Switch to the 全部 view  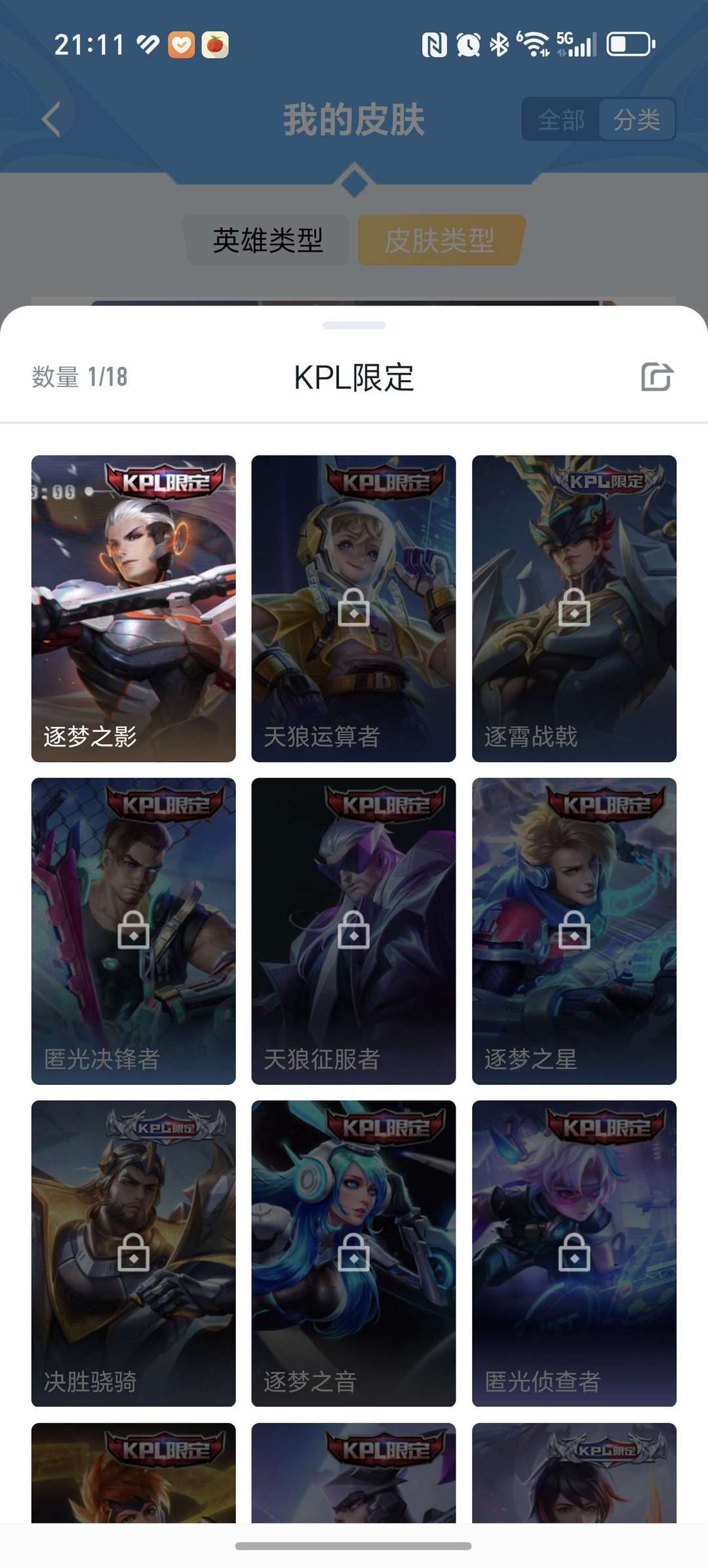(x=561, y=119)
